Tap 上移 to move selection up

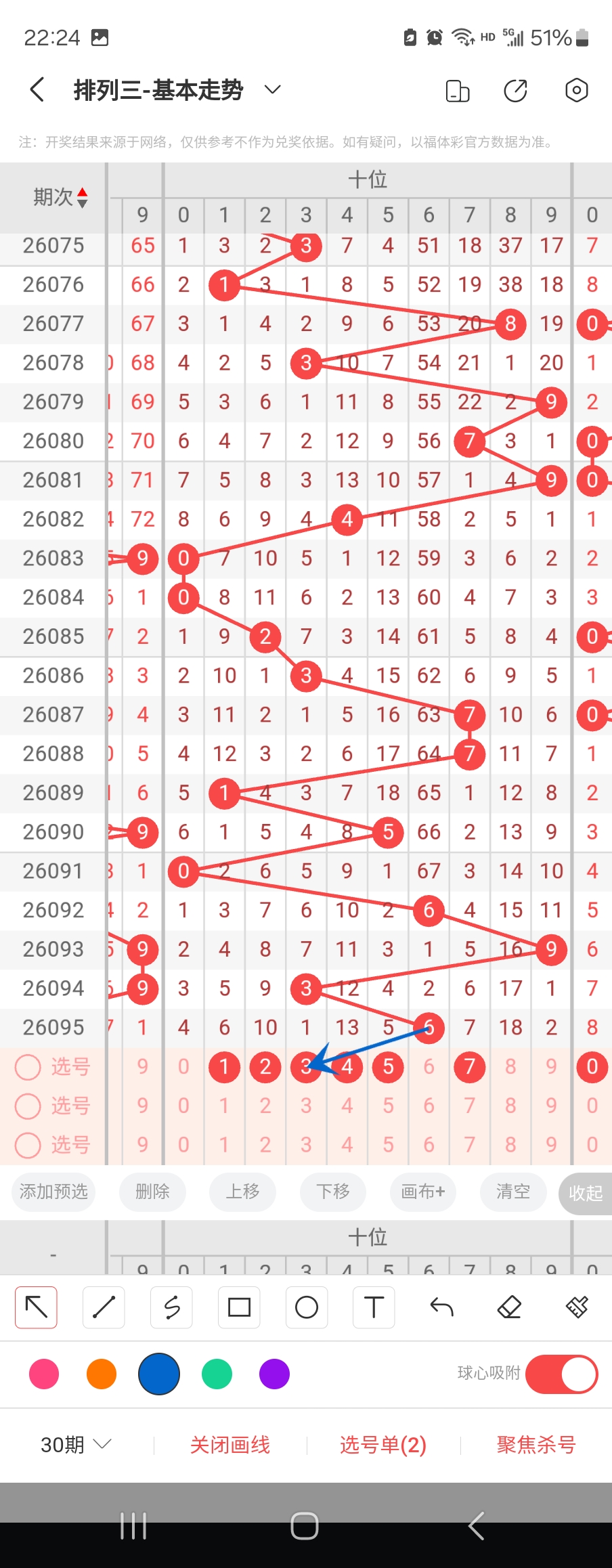tap(242, 1191)
